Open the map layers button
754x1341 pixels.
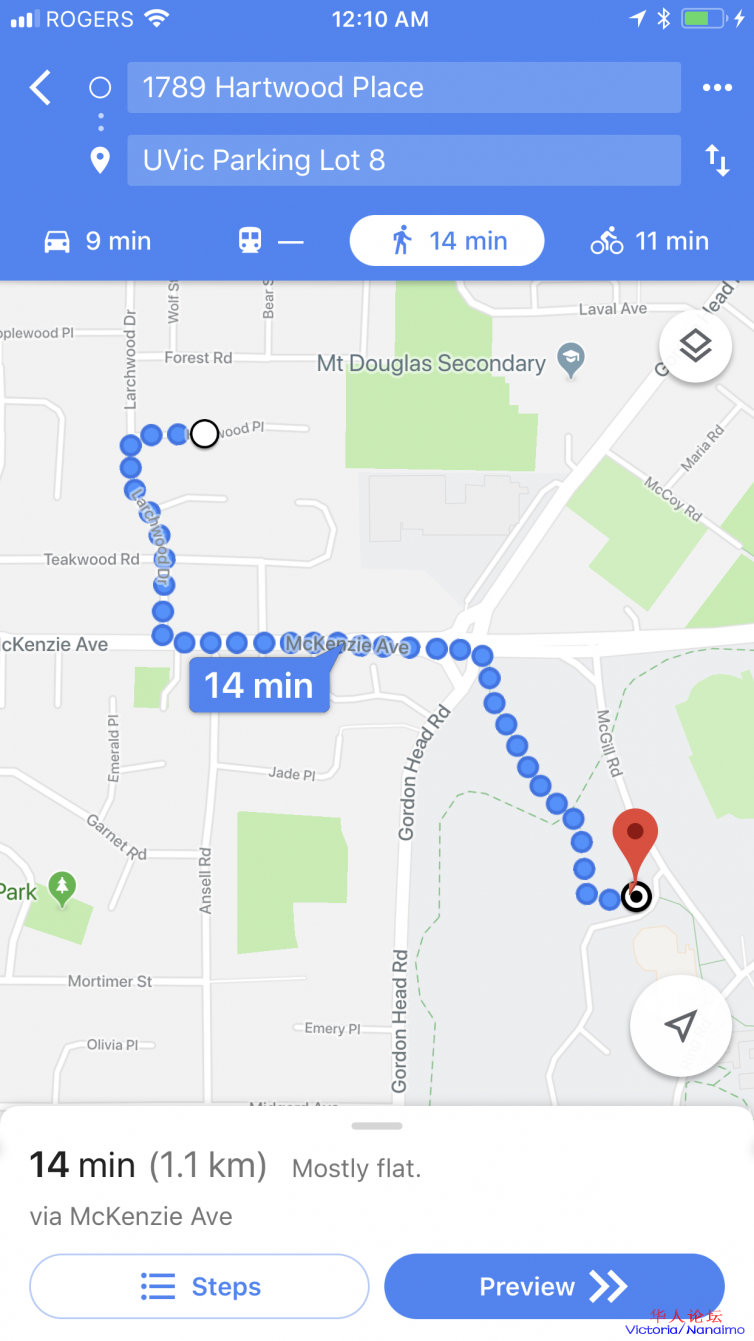click(x=695, y=347)
